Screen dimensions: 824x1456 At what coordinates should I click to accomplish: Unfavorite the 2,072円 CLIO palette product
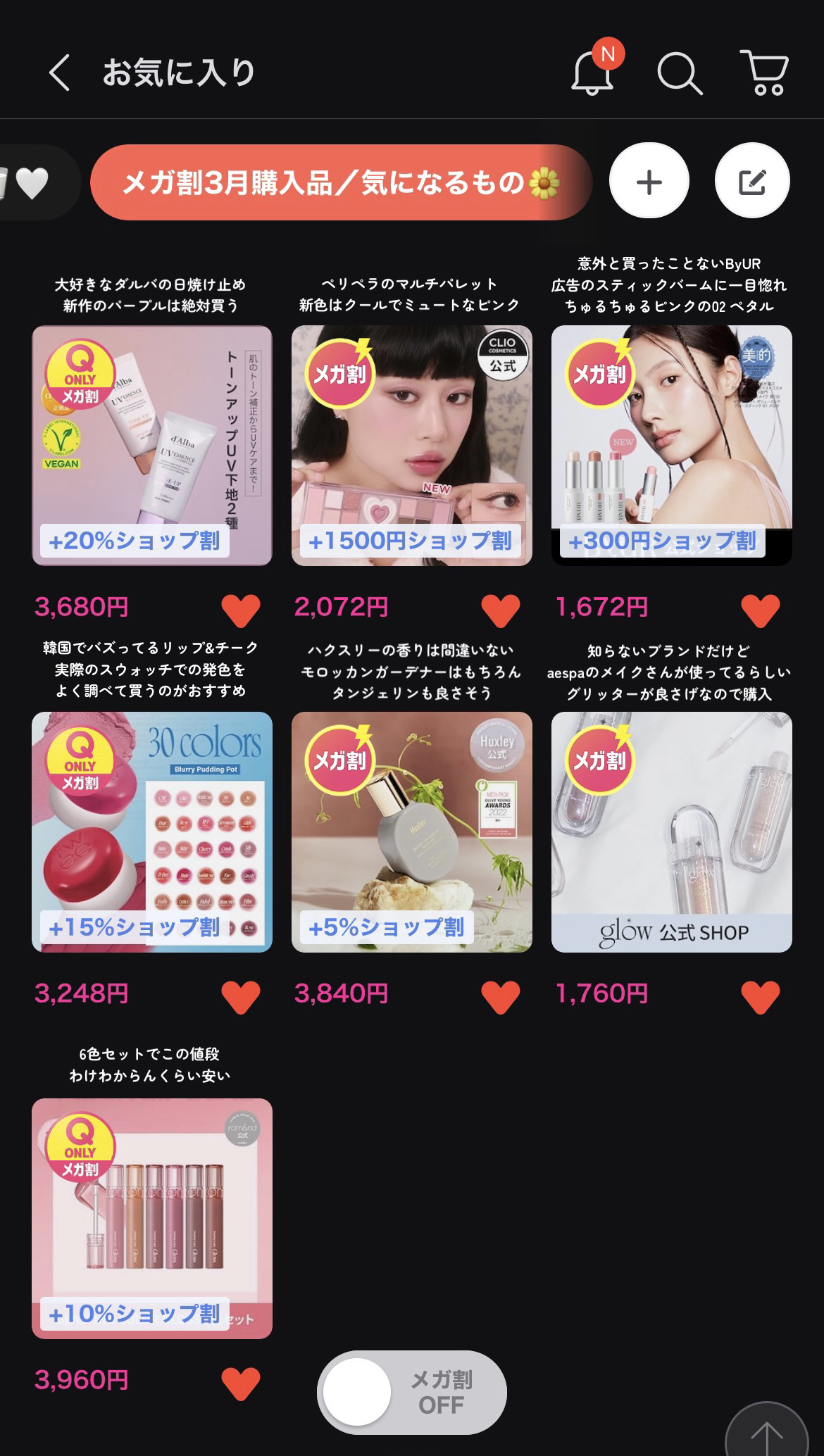click(x=499, y=605)
